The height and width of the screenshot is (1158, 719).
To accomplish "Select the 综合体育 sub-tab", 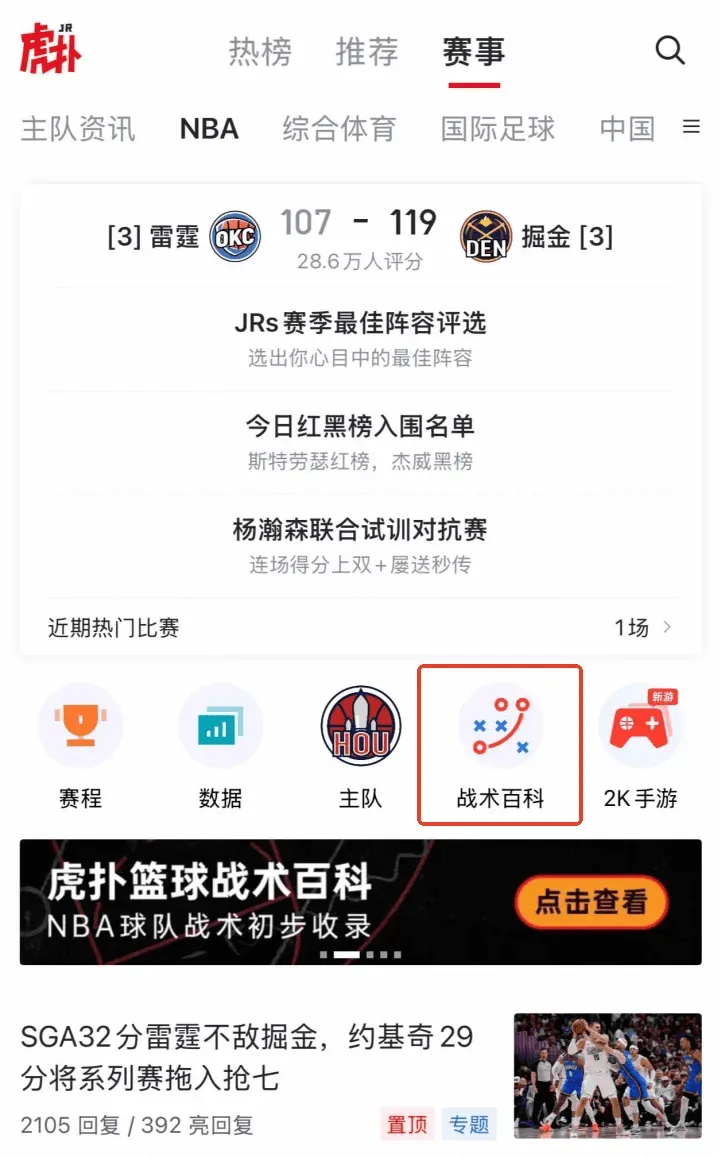I will [x=339, y=129].
